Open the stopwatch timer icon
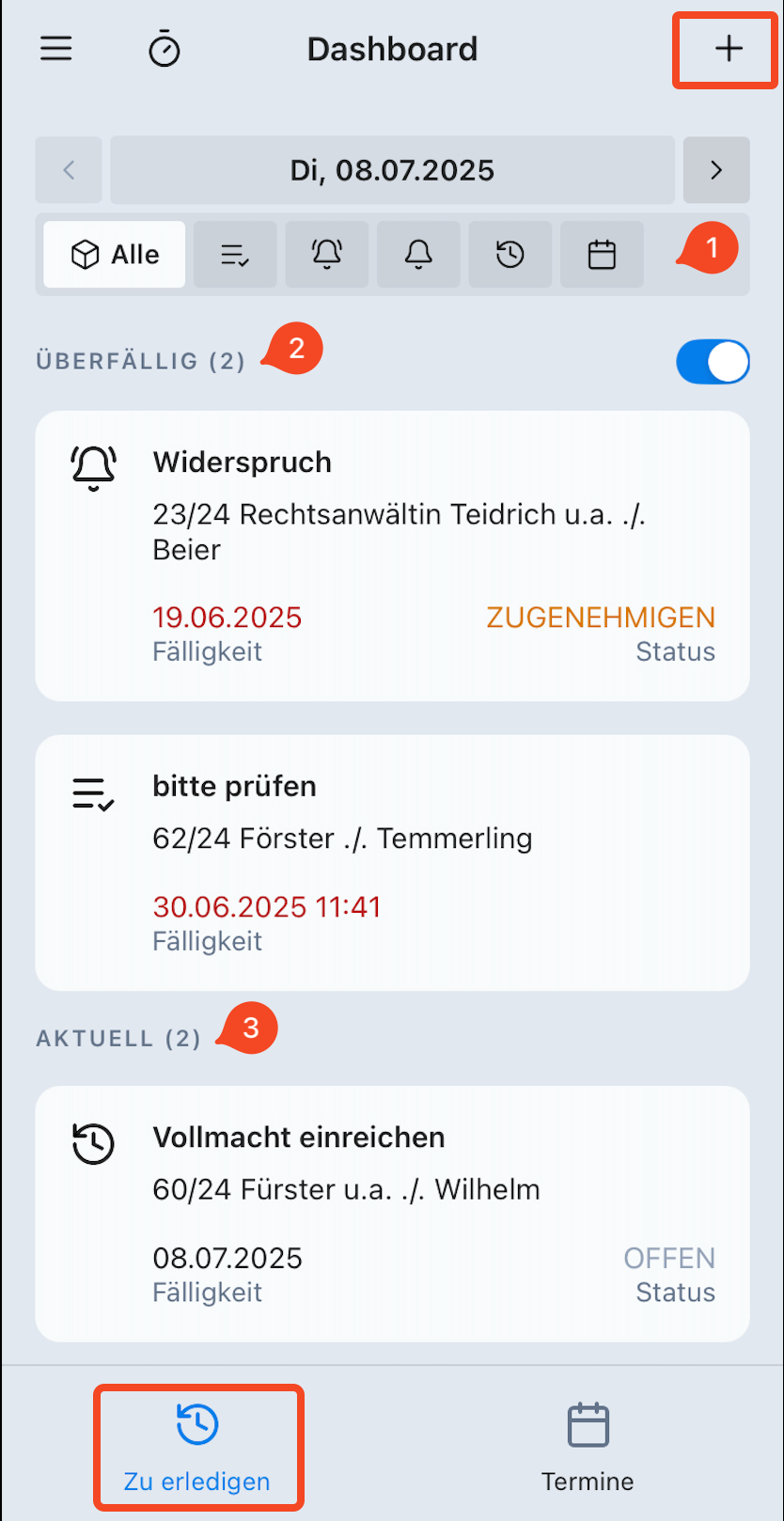The image size is (784, 1521). click(x=165, y=49)
